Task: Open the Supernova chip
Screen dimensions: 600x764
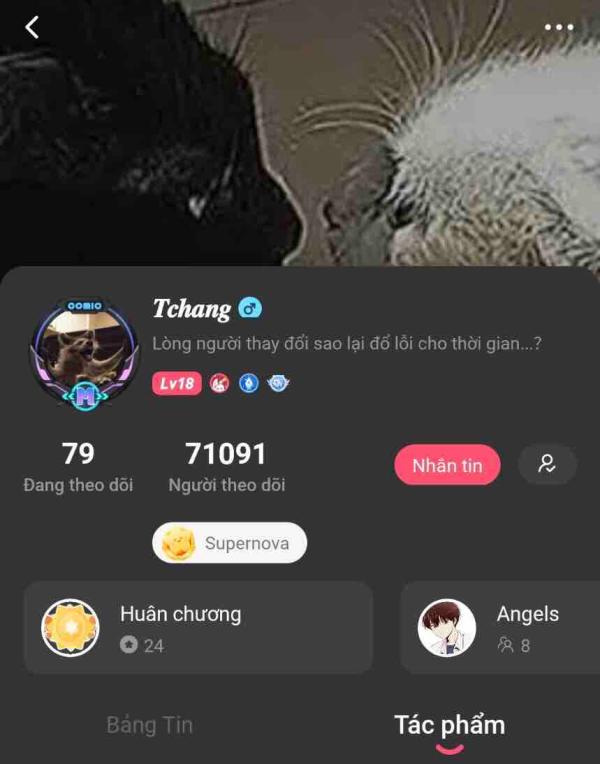Action: (x=229, y=543)
